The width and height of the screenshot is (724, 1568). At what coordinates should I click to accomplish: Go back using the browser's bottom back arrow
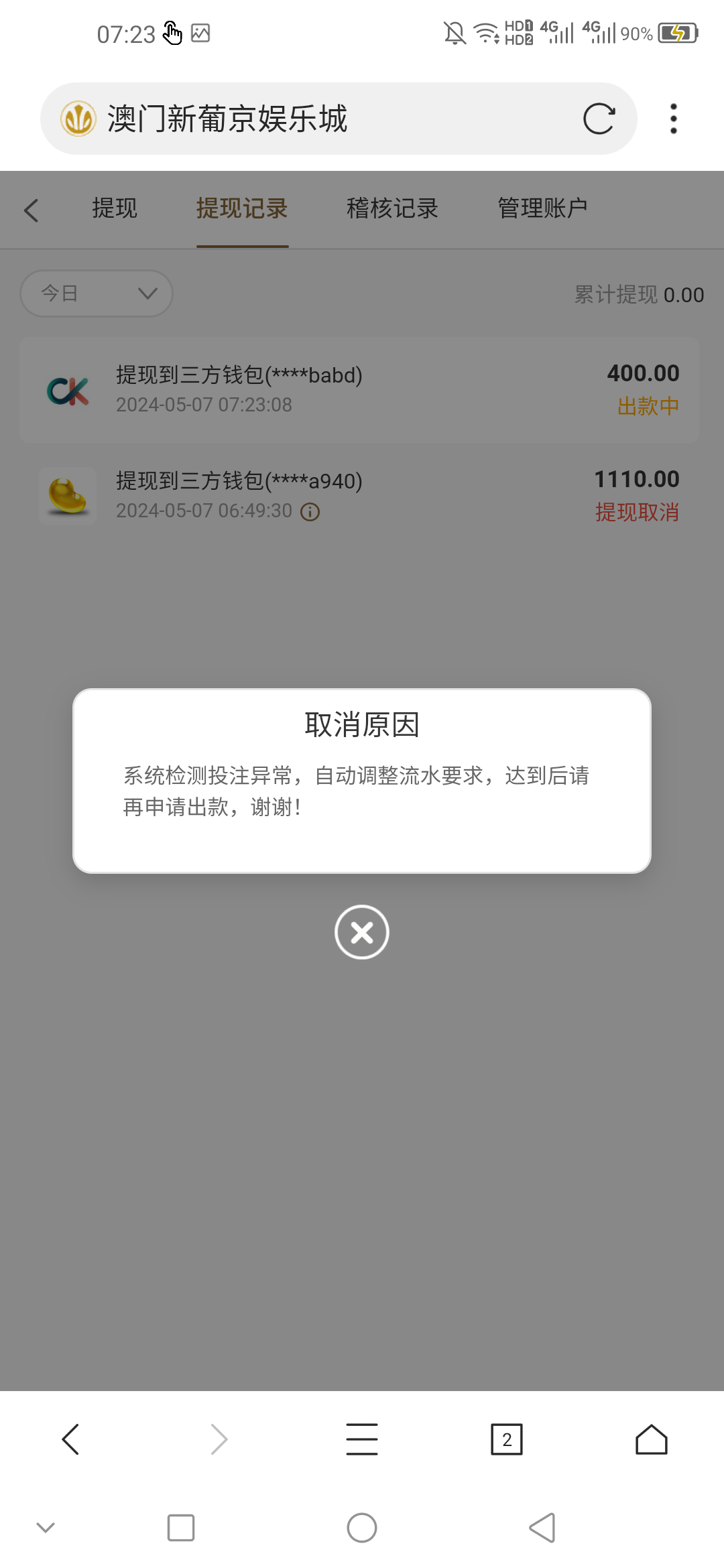click(x=70, y=1439)
